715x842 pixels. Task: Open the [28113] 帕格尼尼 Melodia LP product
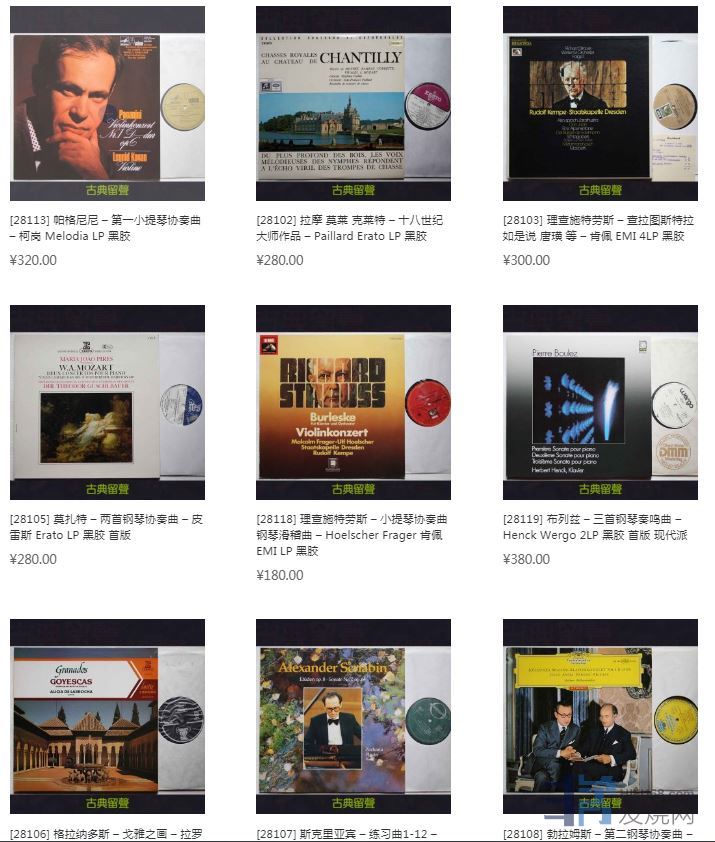(x=107, y=104)
